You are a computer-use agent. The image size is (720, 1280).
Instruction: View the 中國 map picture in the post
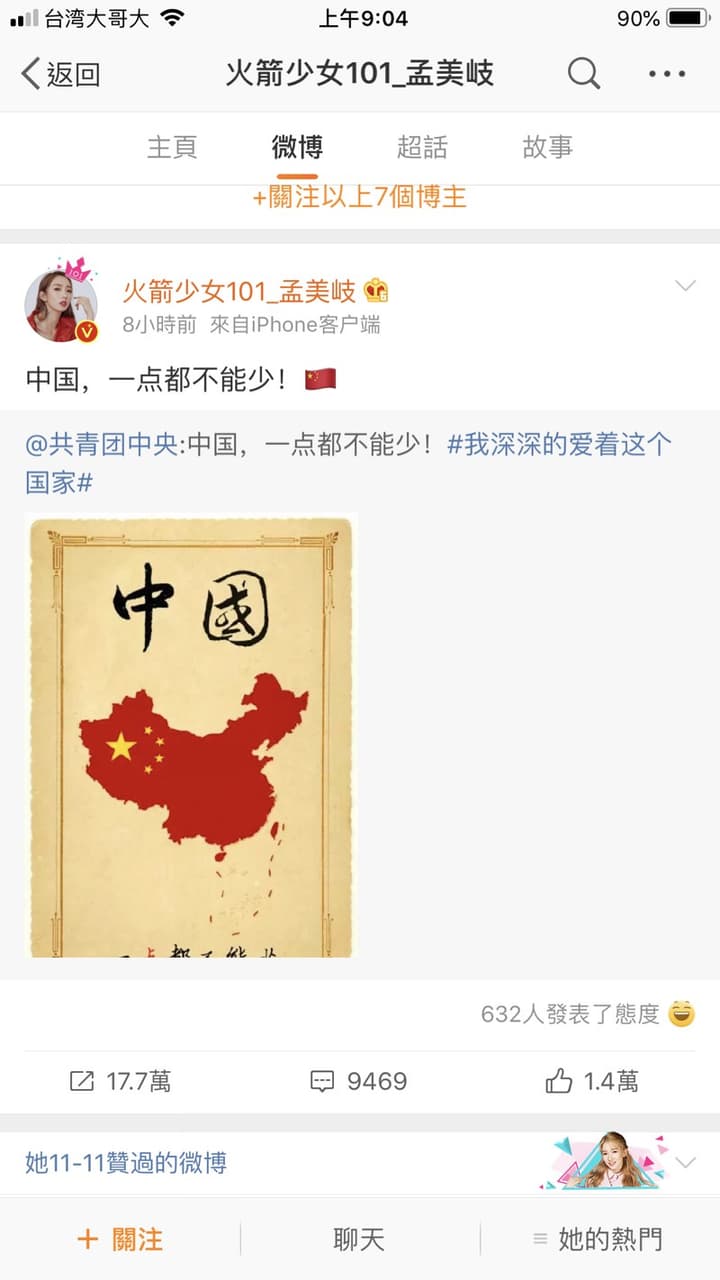[x=191, y=736]
